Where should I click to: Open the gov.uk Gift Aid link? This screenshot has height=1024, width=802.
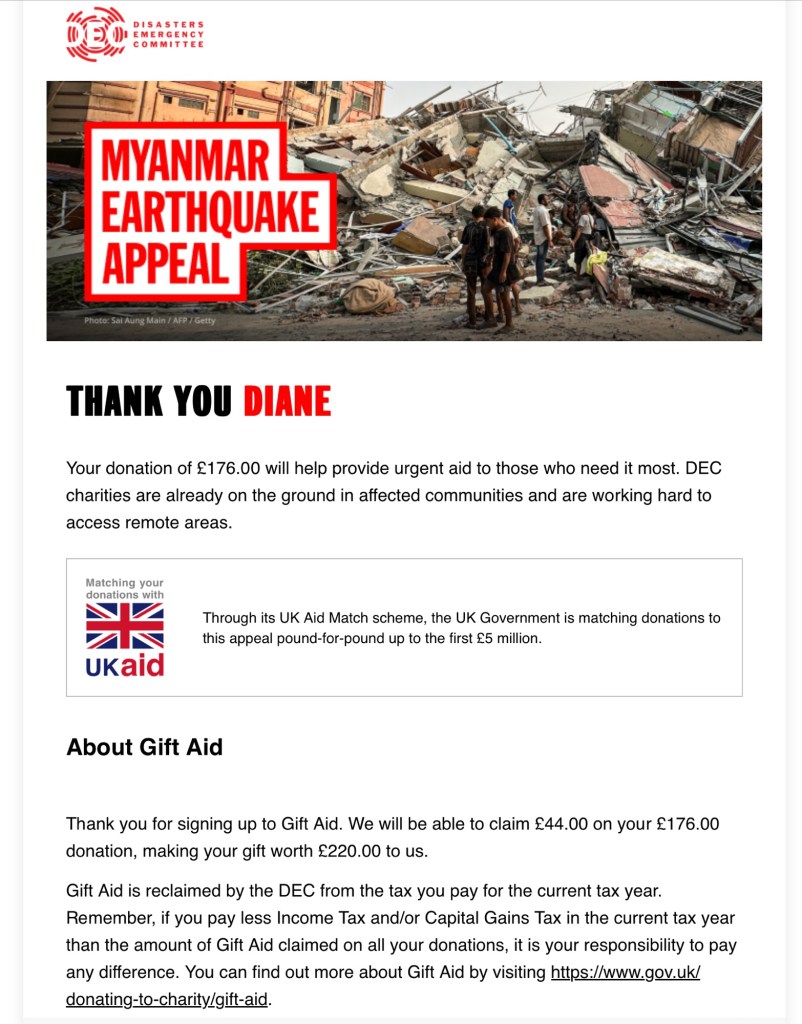click(625, 972)
